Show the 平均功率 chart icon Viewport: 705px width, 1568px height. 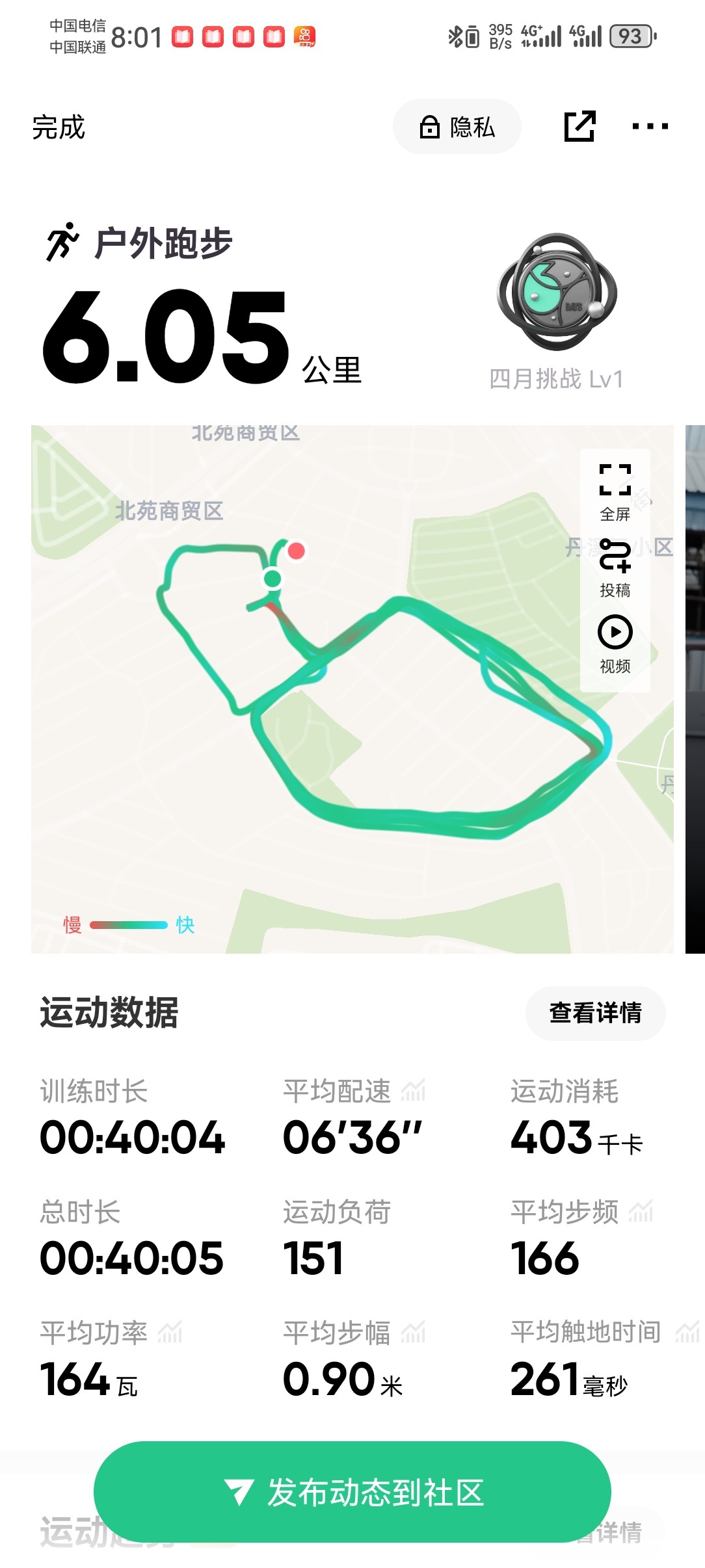point(170,1332)
